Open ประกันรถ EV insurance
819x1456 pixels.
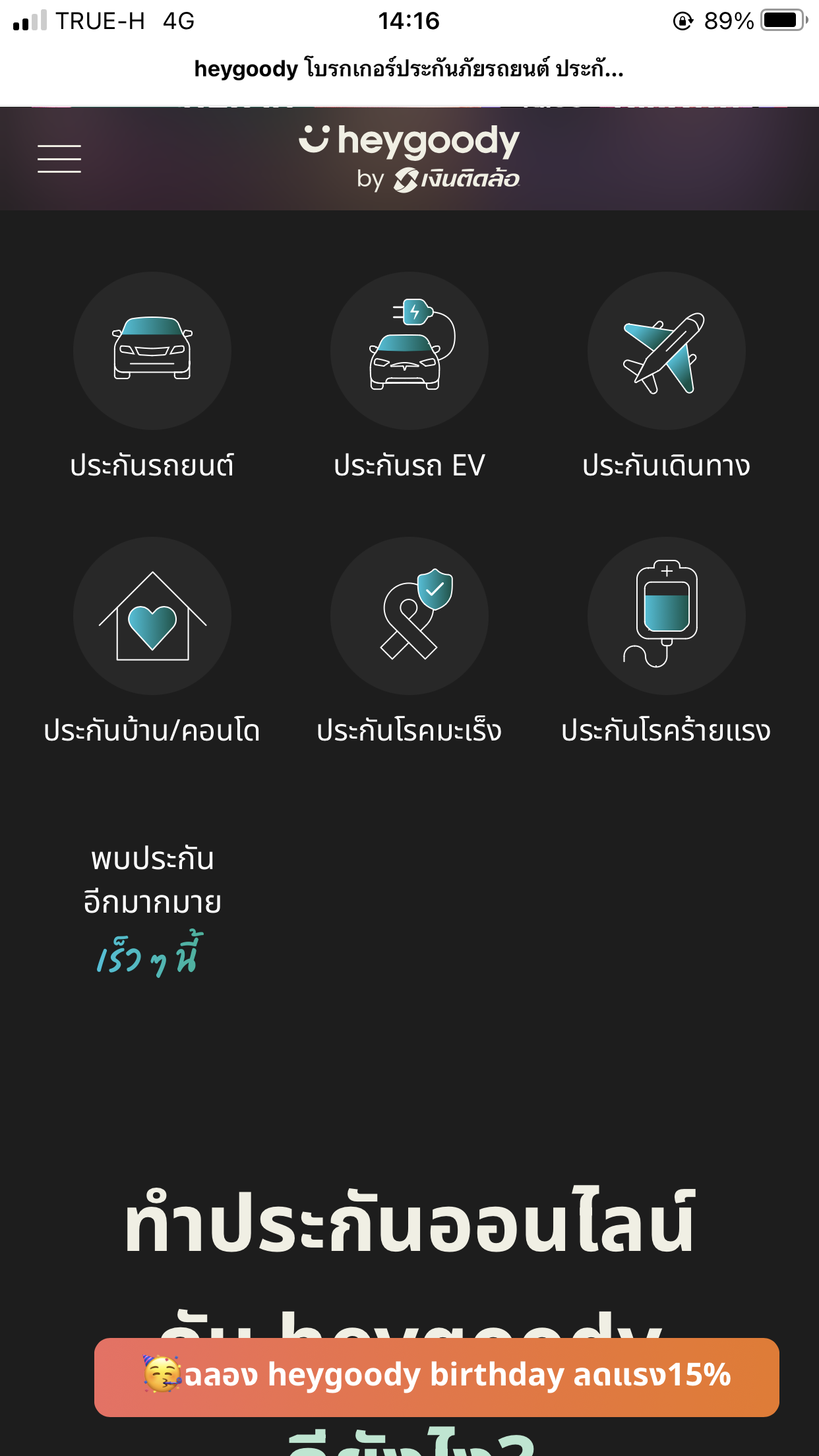pyautogui.click(x=409, y=377)
